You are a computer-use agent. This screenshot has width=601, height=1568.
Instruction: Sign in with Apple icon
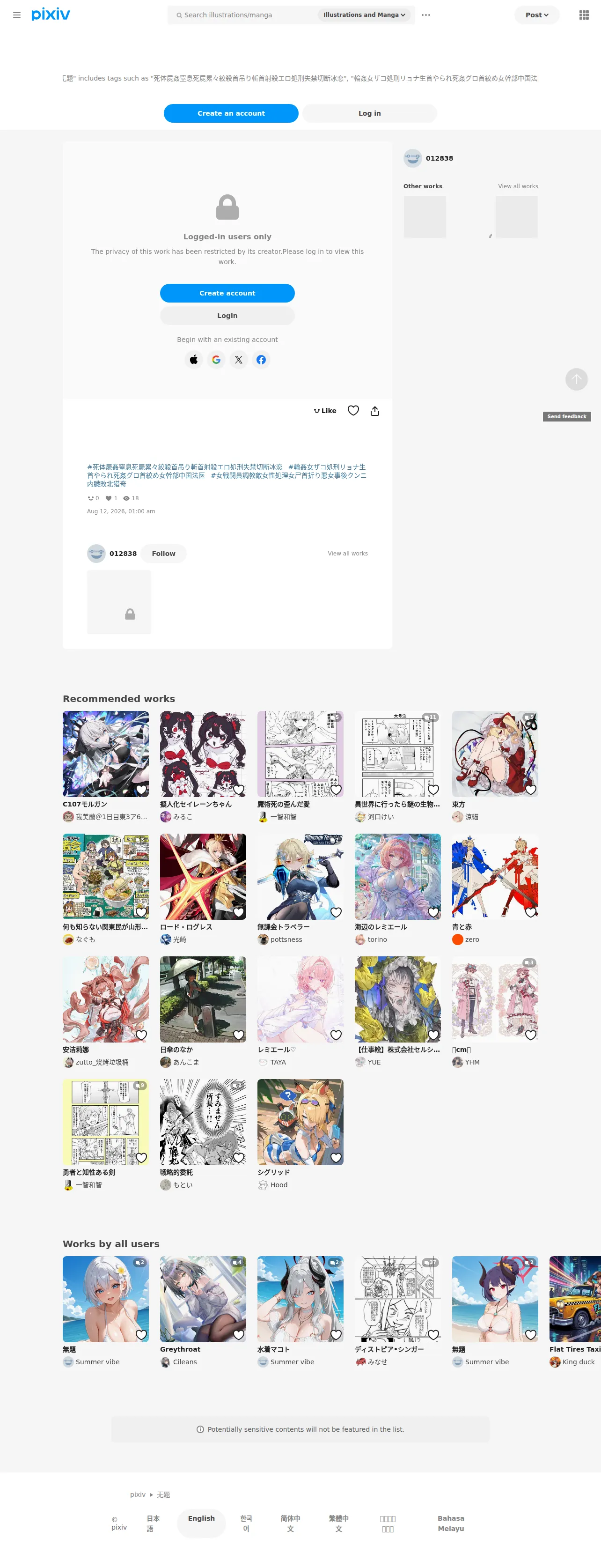point(193,360)
